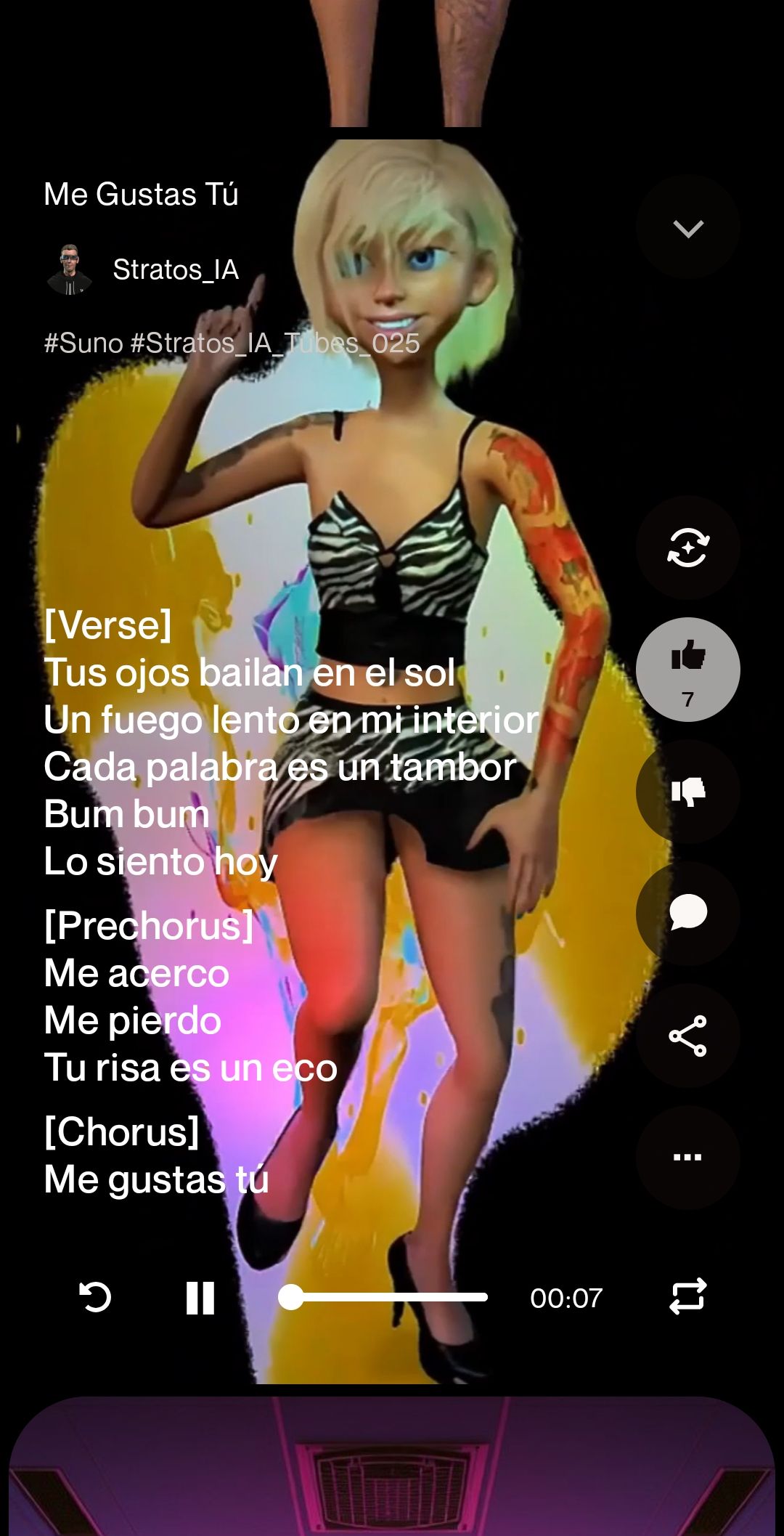Expand additional track actions via ellipsis
Image resolution: width=784 pixels, height=1536 pixels.
point(687,1157)
